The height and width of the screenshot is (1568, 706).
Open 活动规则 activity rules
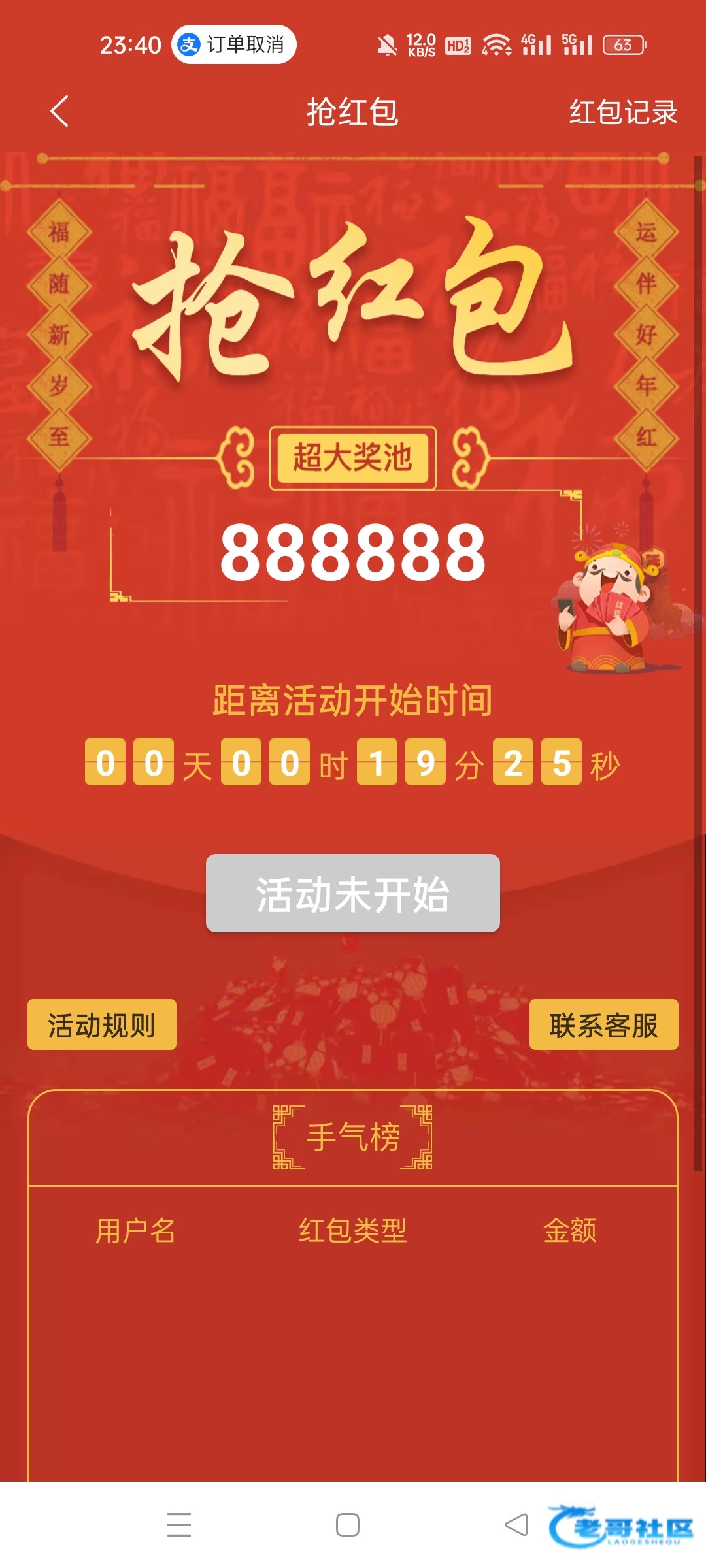pyautogui.click(x=102, y=1024)
